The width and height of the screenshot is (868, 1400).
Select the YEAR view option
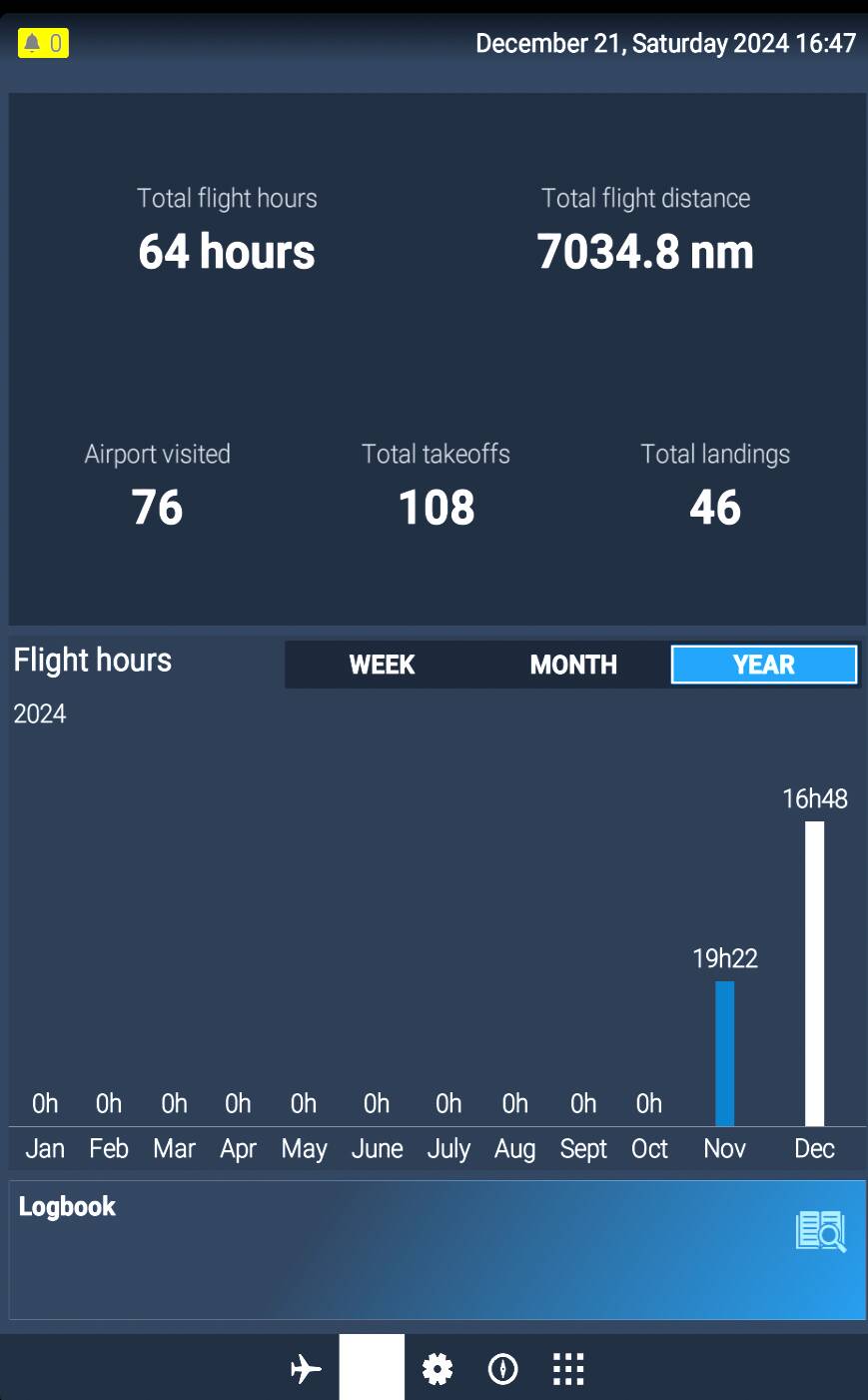pos(764,664)
